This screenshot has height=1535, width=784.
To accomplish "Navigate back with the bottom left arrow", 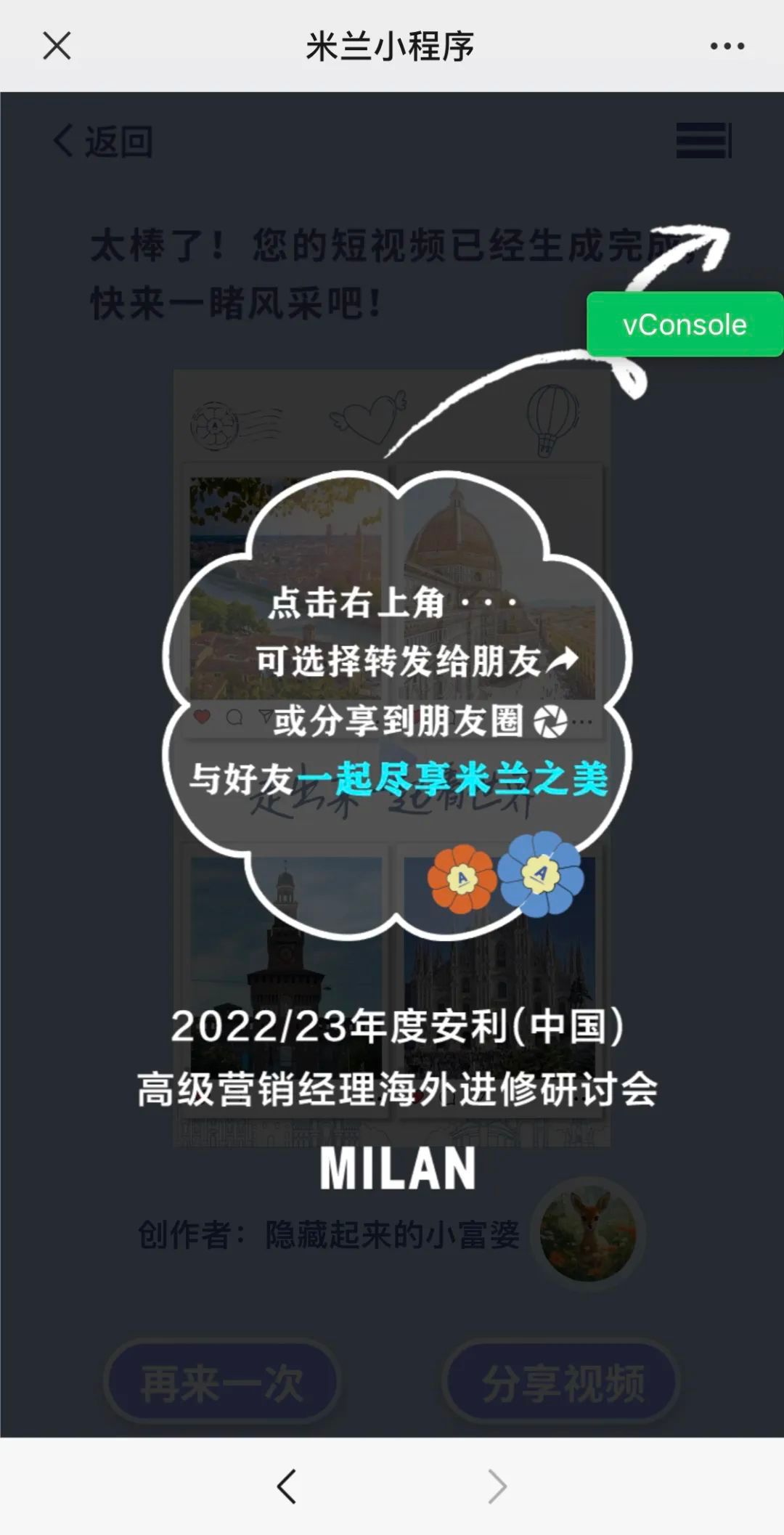I will [x=287, y=1486].
